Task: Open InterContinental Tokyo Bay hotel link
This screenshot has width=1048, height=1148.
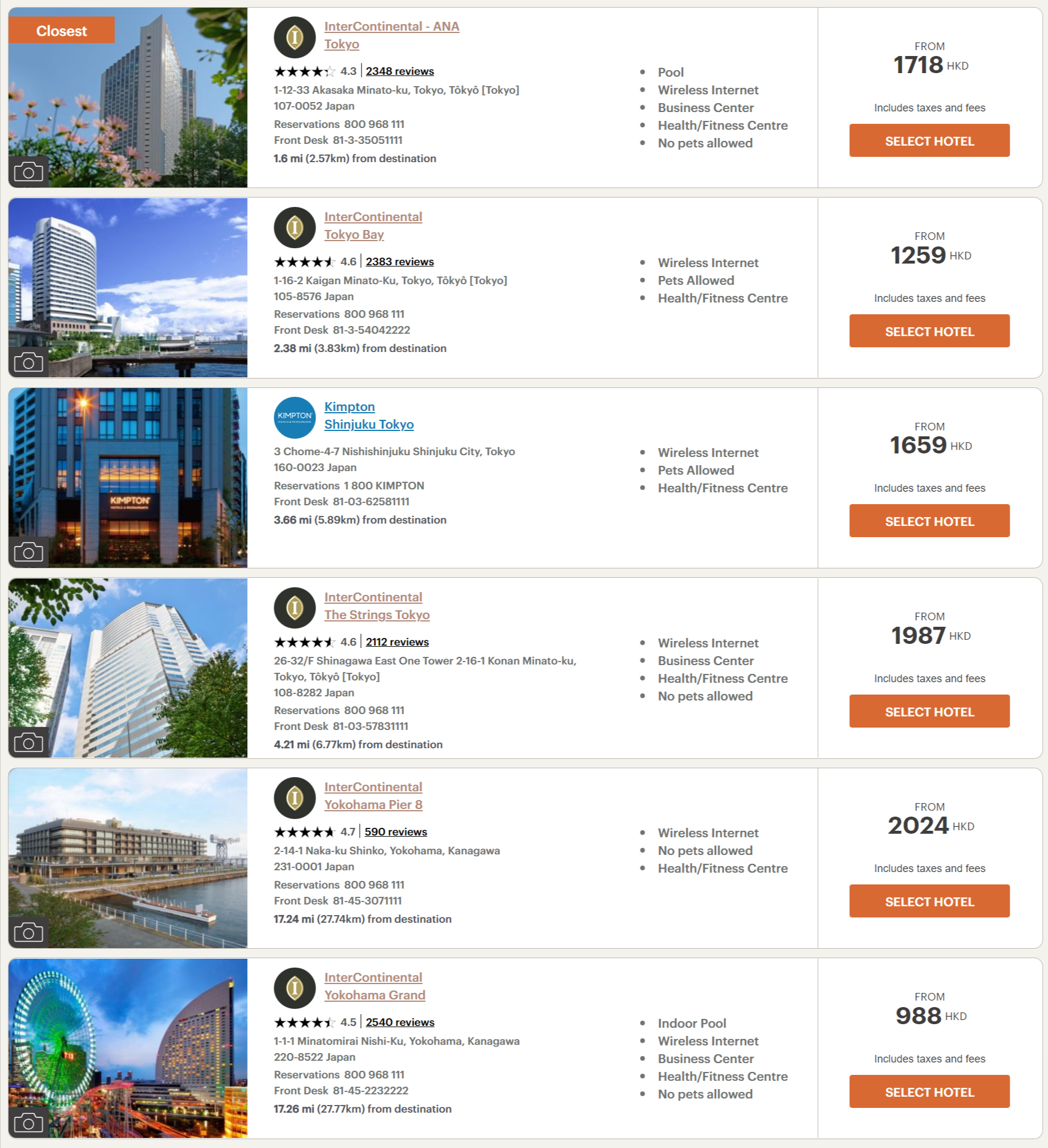Action: 373,217
